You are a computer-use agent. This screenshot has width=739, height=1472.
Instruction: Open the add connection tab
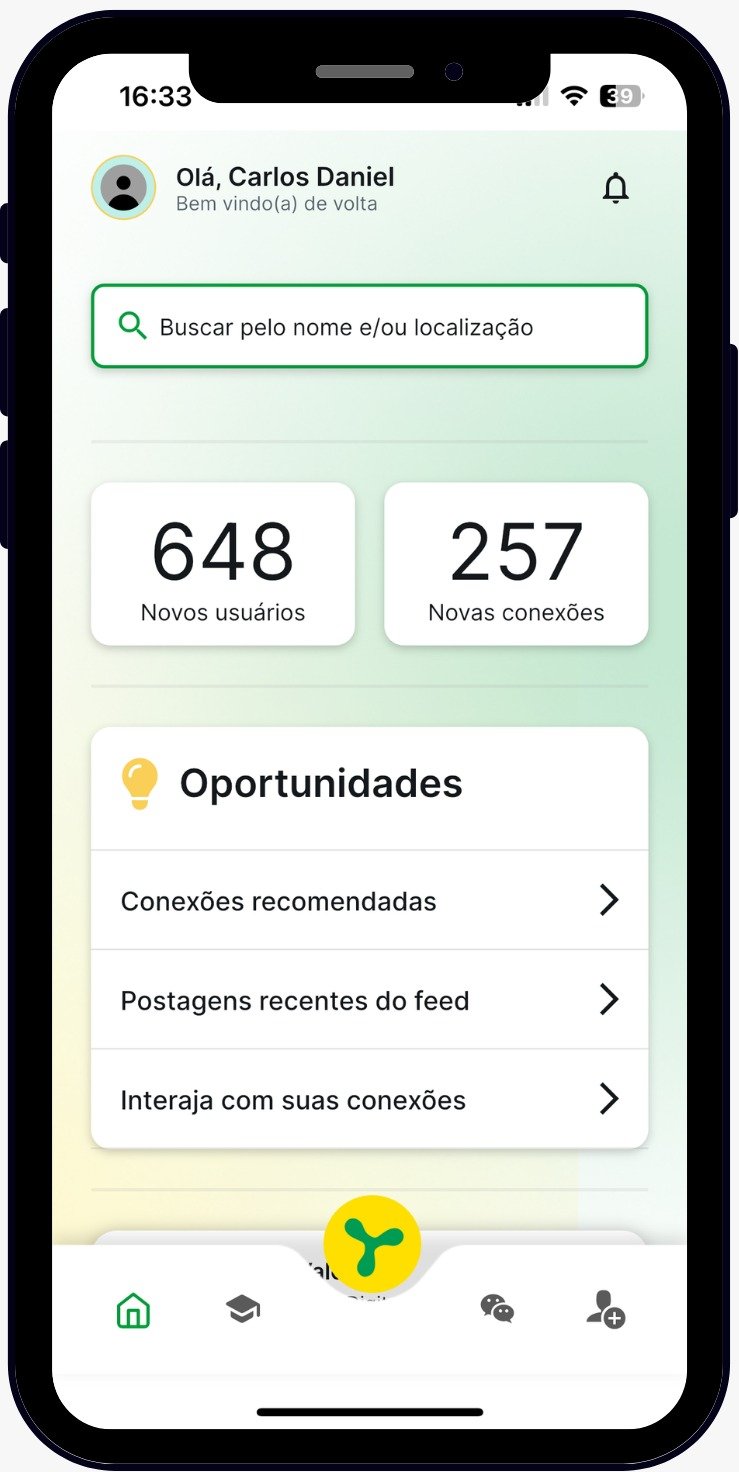click(x=605, y=1309)
